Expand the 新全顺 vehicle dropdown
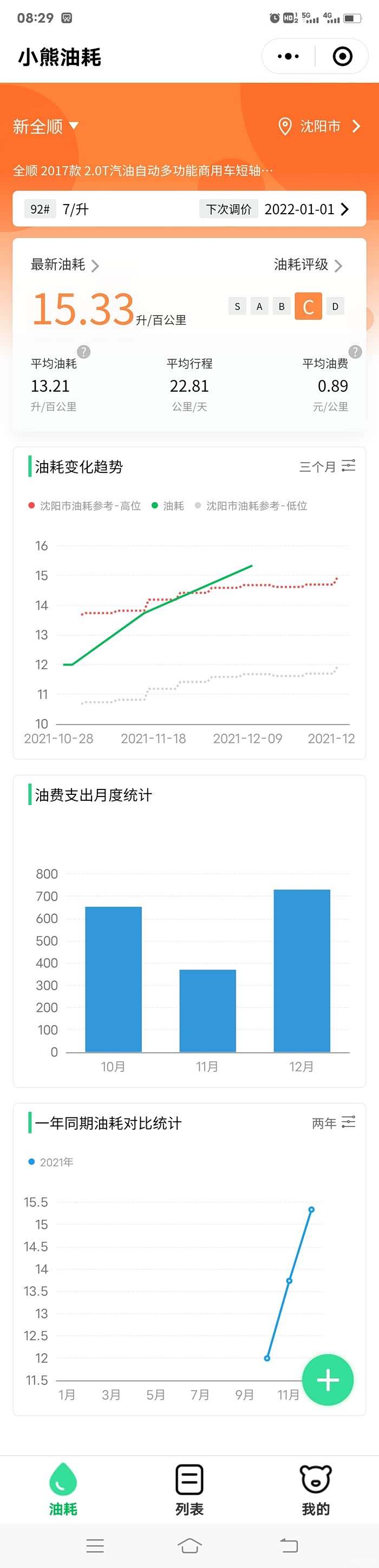 (47, 126)
